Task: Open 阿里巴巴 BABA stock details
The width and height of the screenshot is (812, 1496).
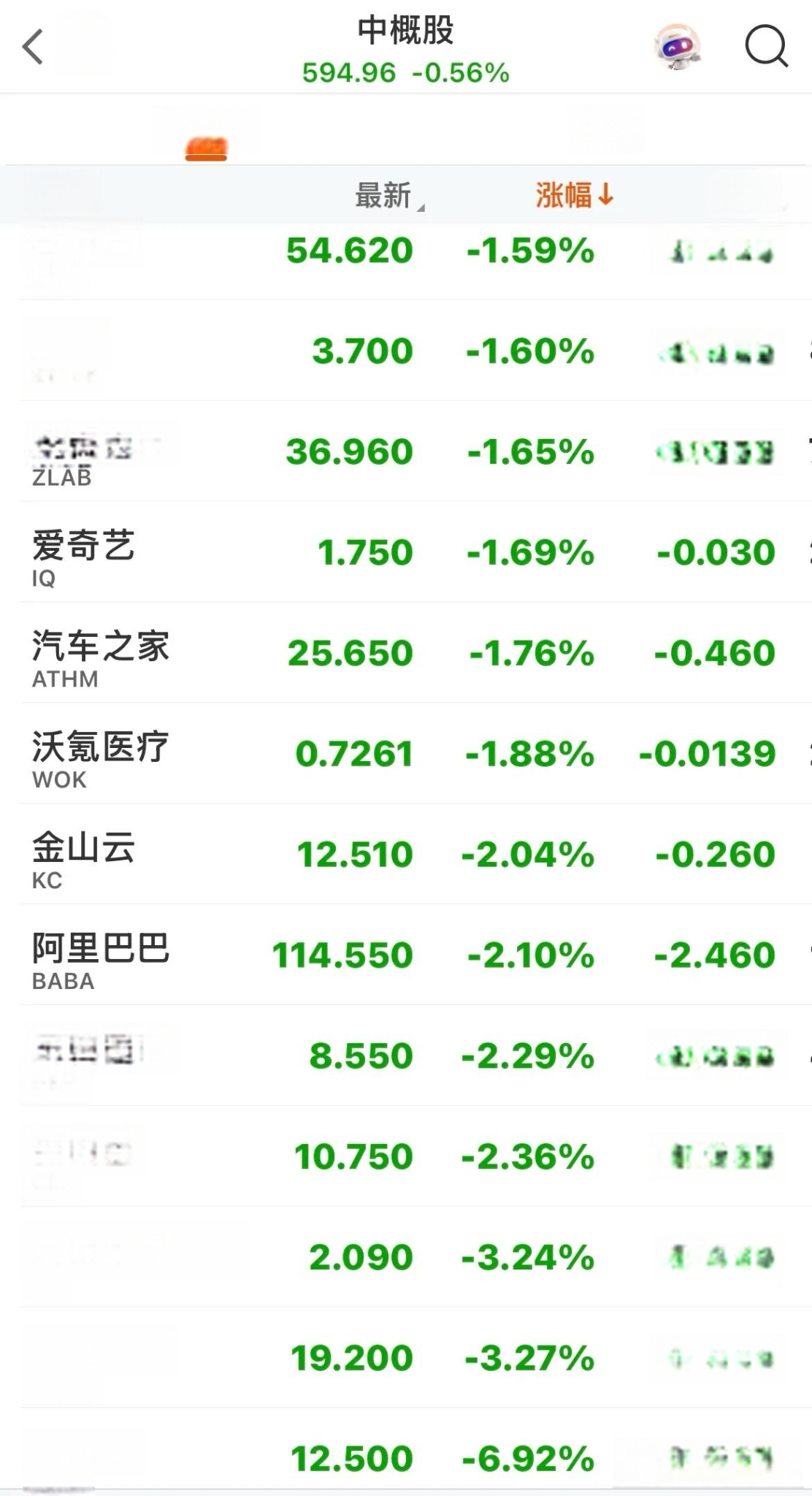Action: [416, 955]
